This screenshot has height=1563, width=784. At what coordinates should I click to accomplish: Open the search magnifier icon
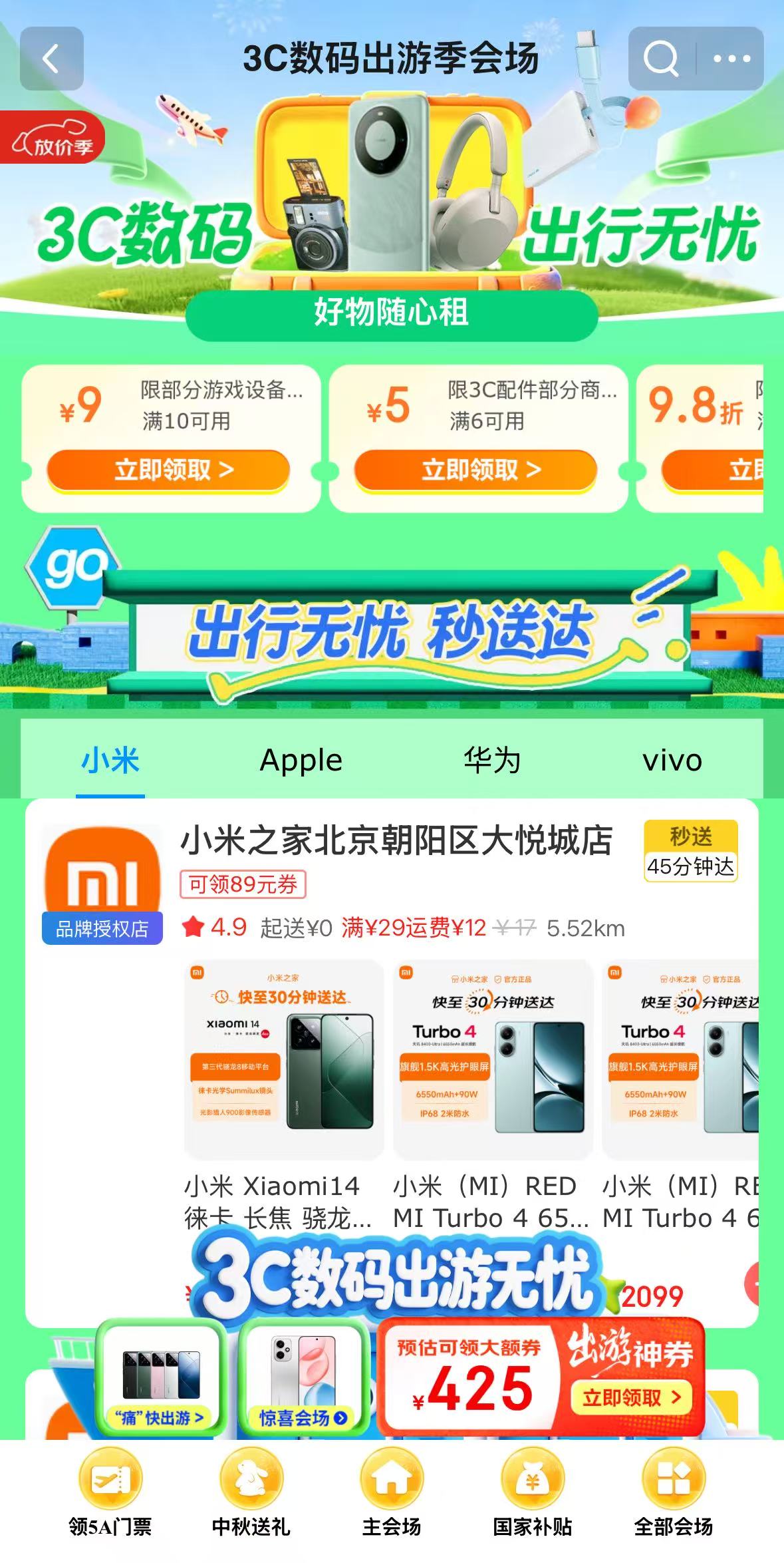pyautogui.click(x=661, y=59)
